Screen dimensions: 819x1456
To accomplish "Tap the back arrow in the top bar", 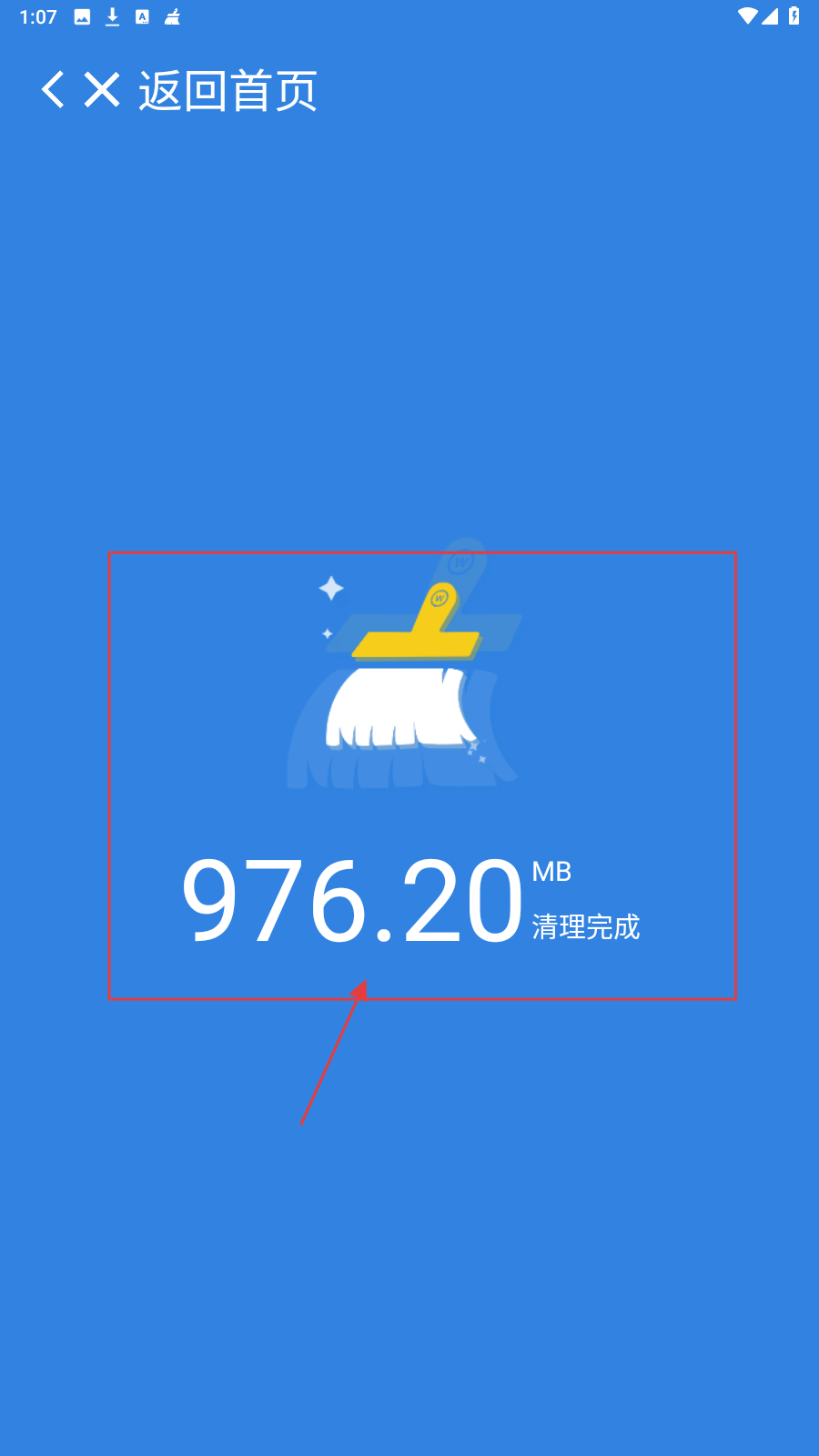I will [x=53, y=90].
